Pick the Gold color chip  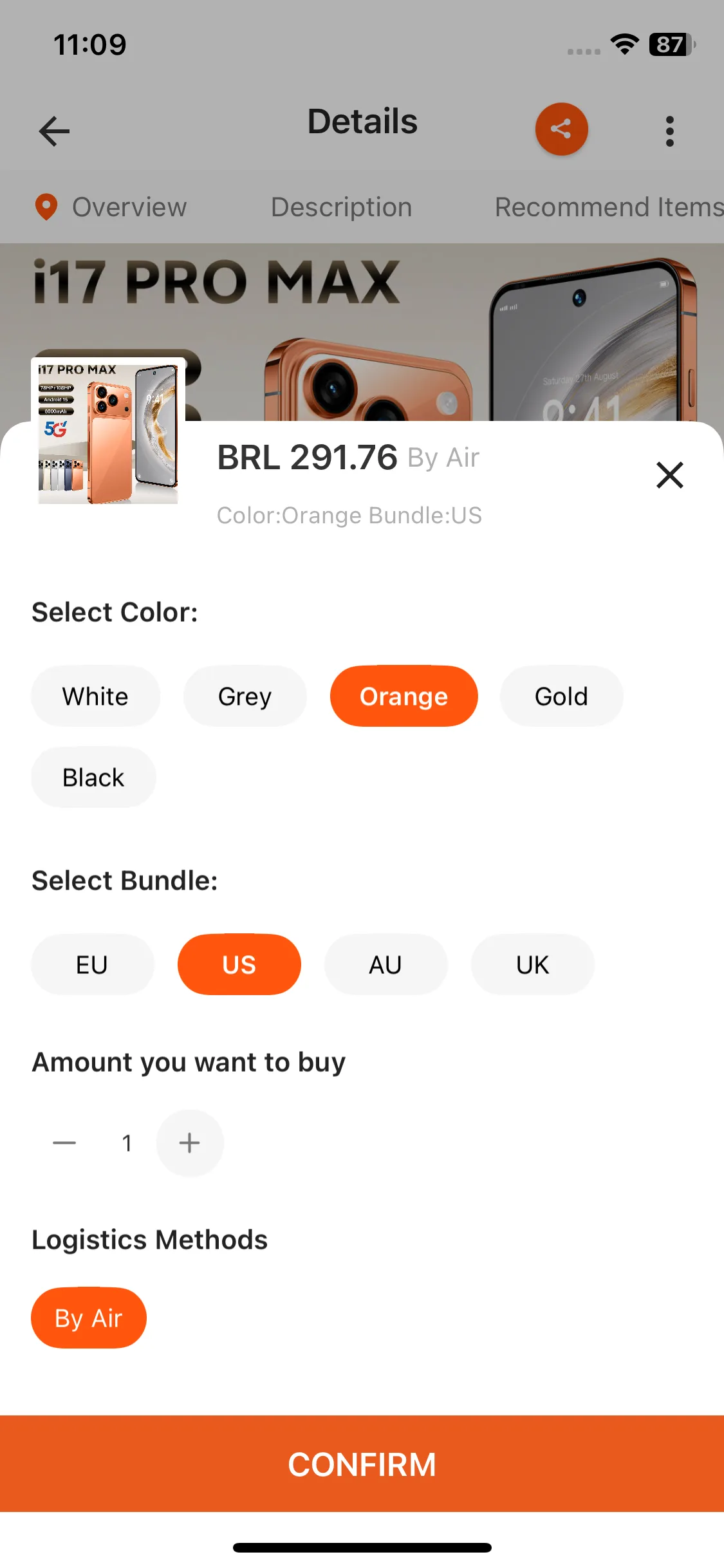coord(561,696)
